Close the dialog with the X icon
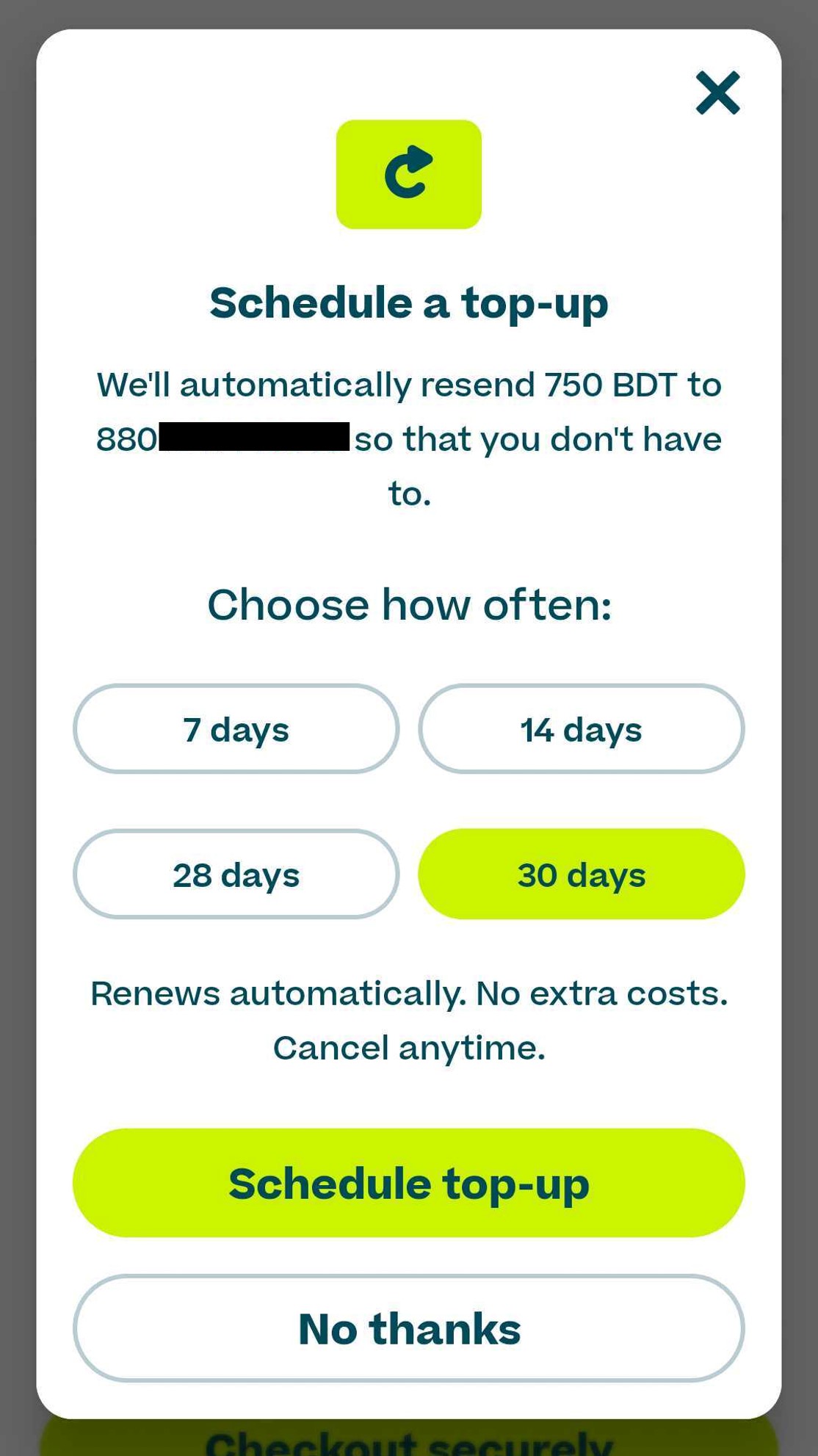 717,93
